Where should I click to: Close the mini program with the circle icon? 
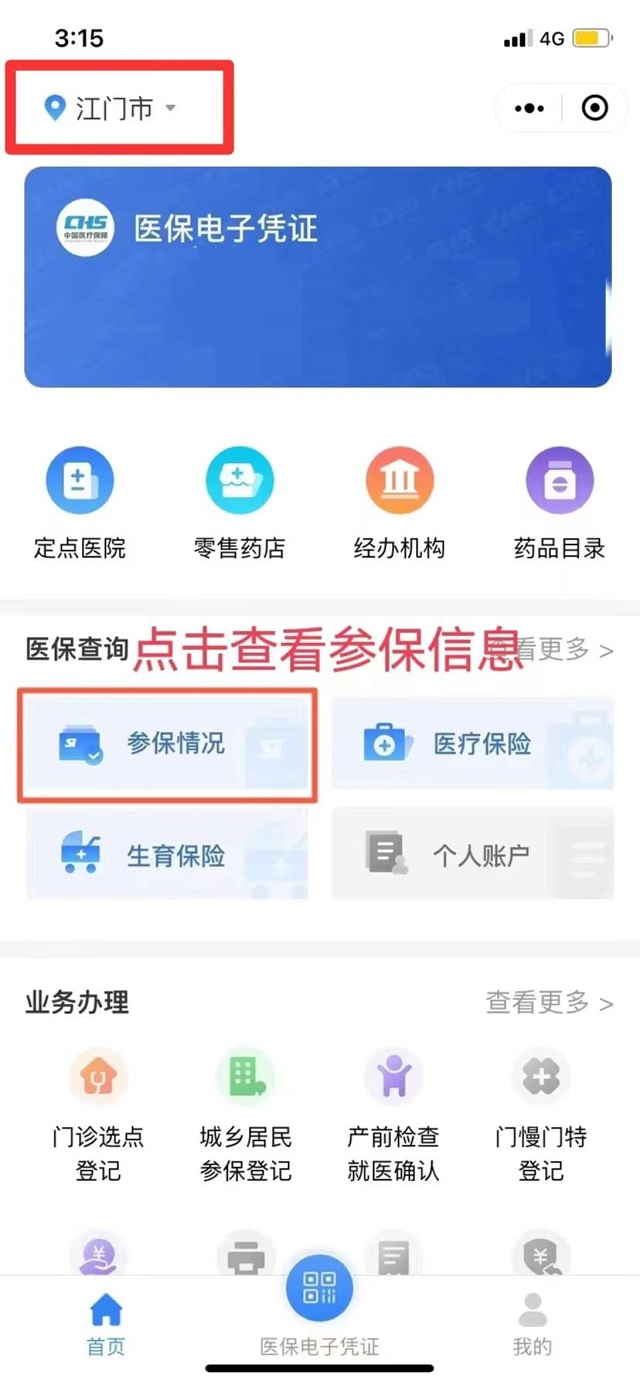click(x=594, y=108)
